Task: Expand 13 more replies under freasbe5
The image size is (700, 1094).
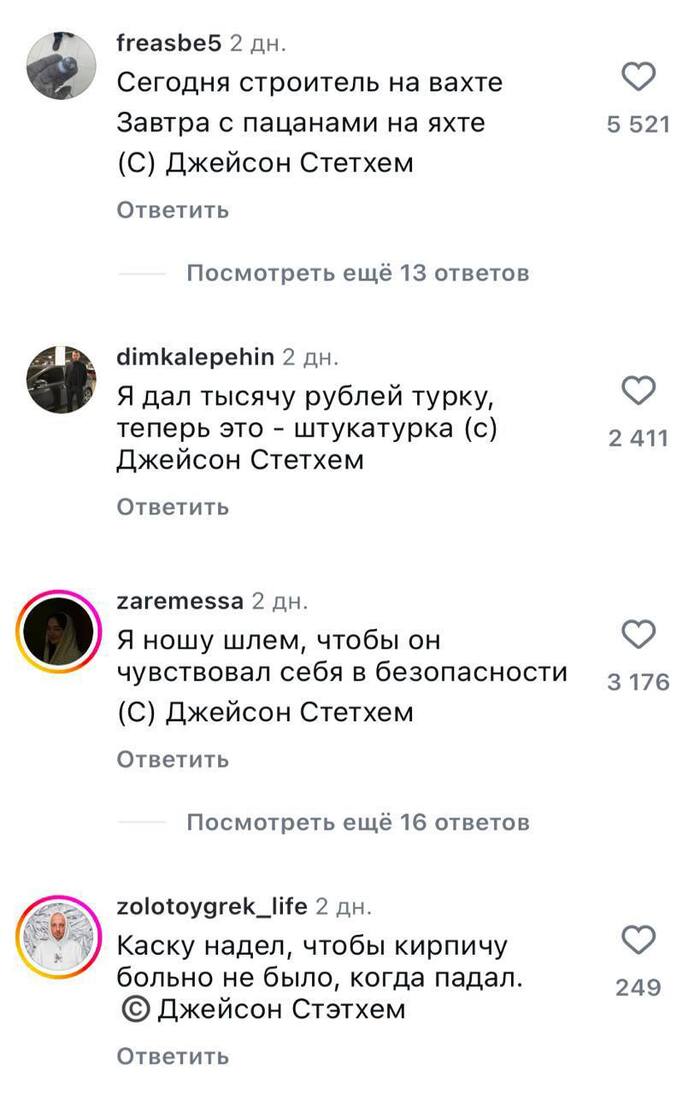Action: click(357, 272)
